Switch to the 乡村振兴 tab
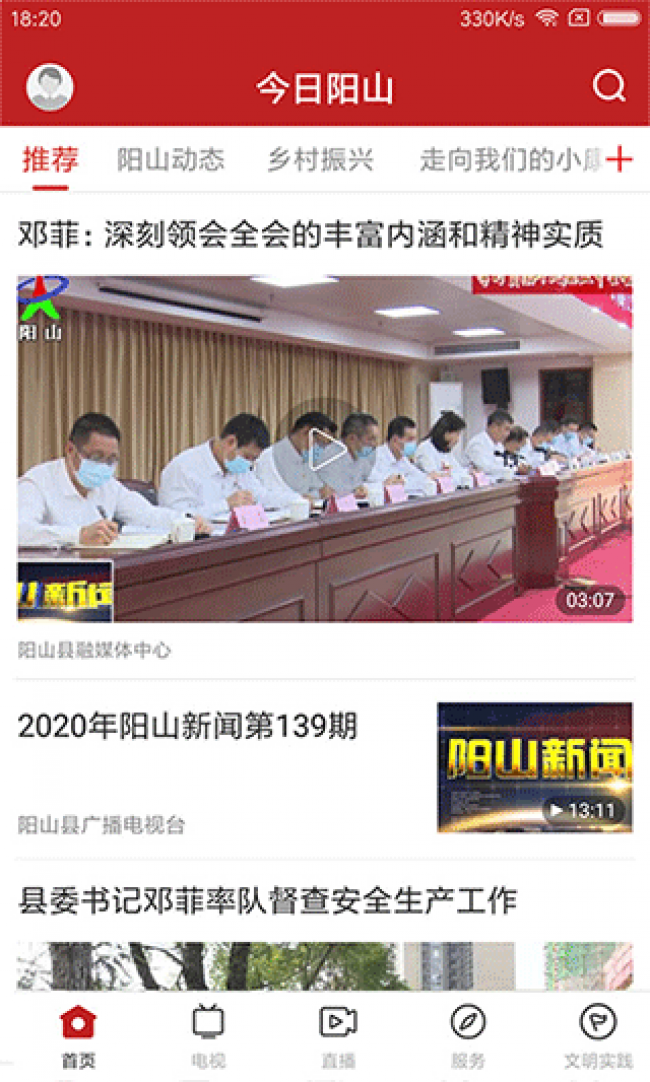This screenshot has width=650, height=1082. coord(321,159)
